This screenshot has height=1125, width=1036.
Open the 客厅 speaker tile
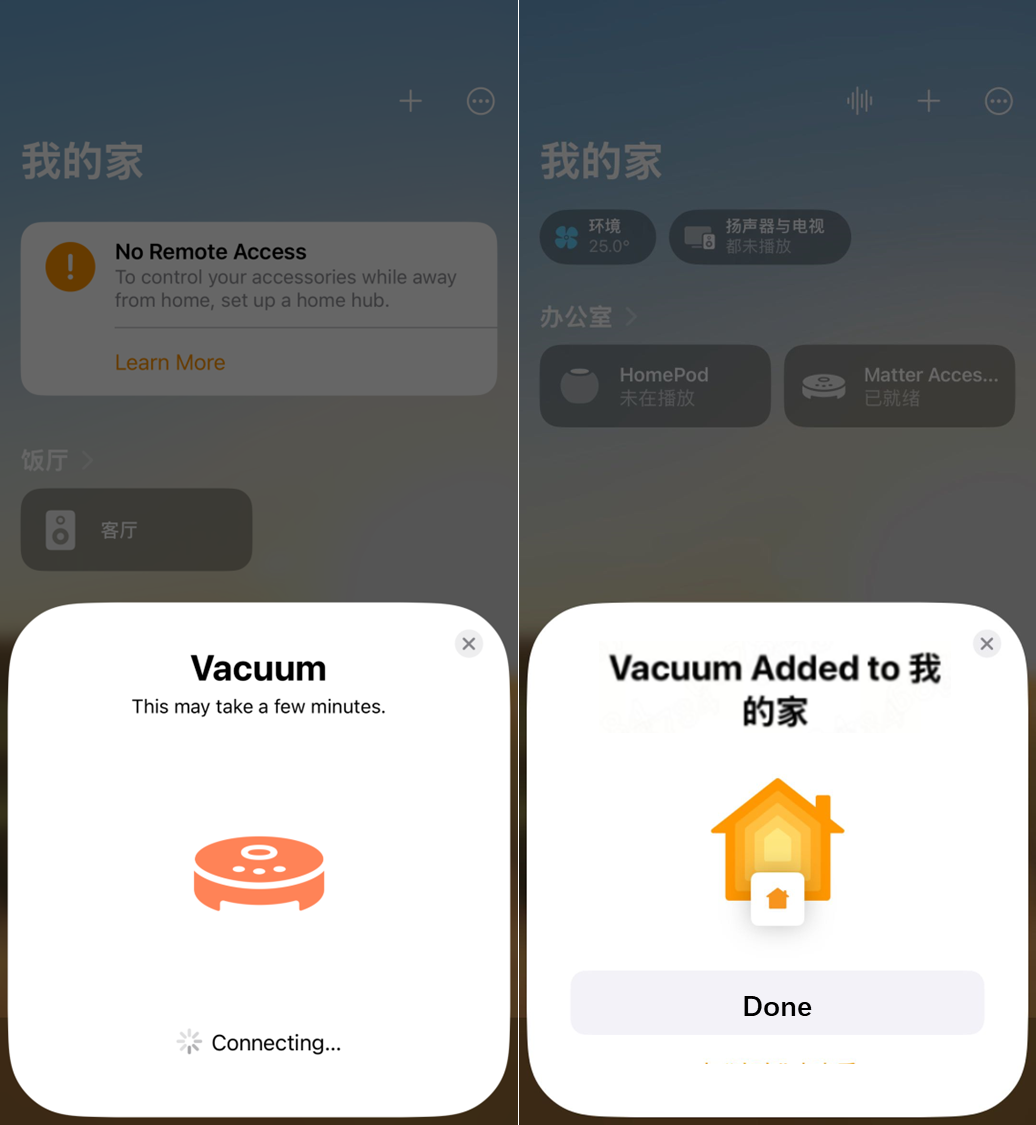(x=137, y=530)
